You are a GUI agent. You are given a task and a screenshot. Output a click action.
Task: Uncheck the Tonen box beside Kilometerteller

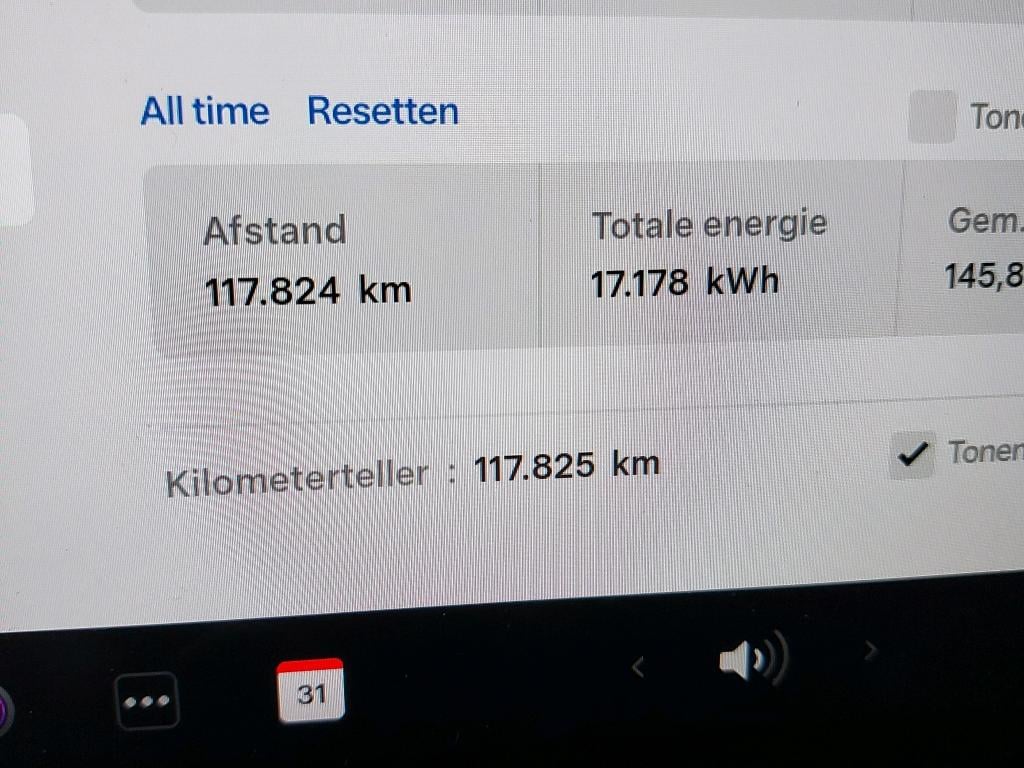[912, 456]
